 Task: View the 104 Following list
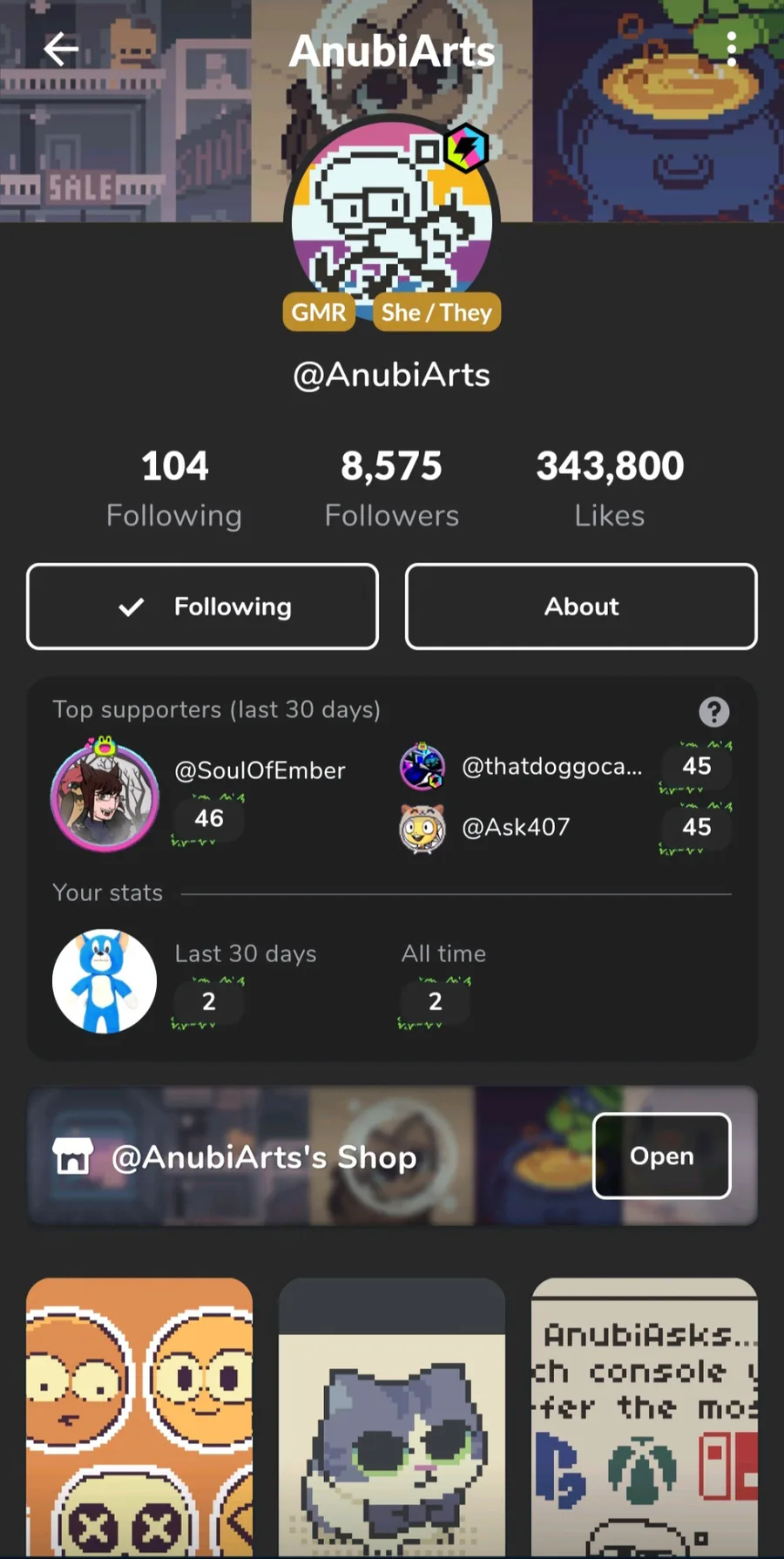(174, 488)
